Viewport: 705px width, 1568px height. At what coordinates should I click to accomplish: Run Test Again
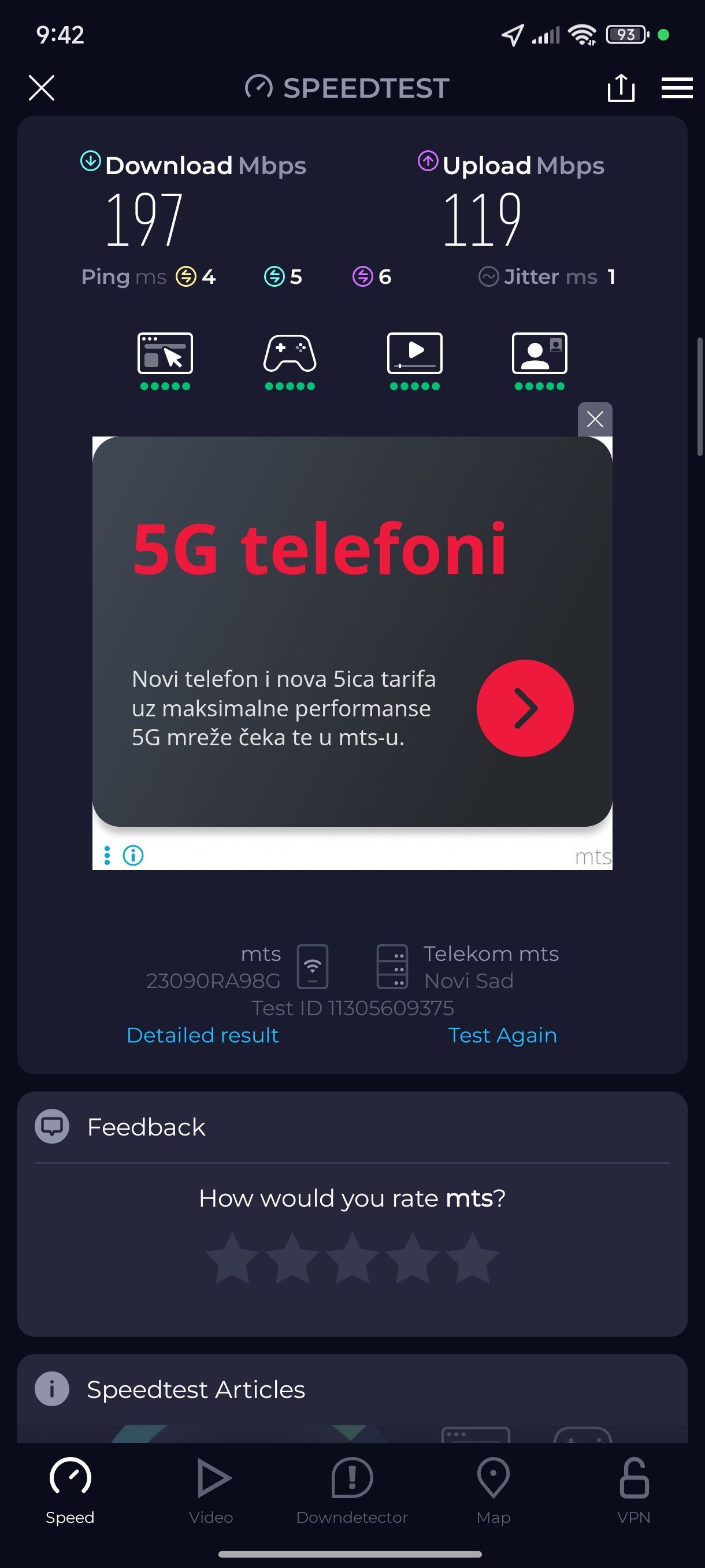[x=502, y=1035]
